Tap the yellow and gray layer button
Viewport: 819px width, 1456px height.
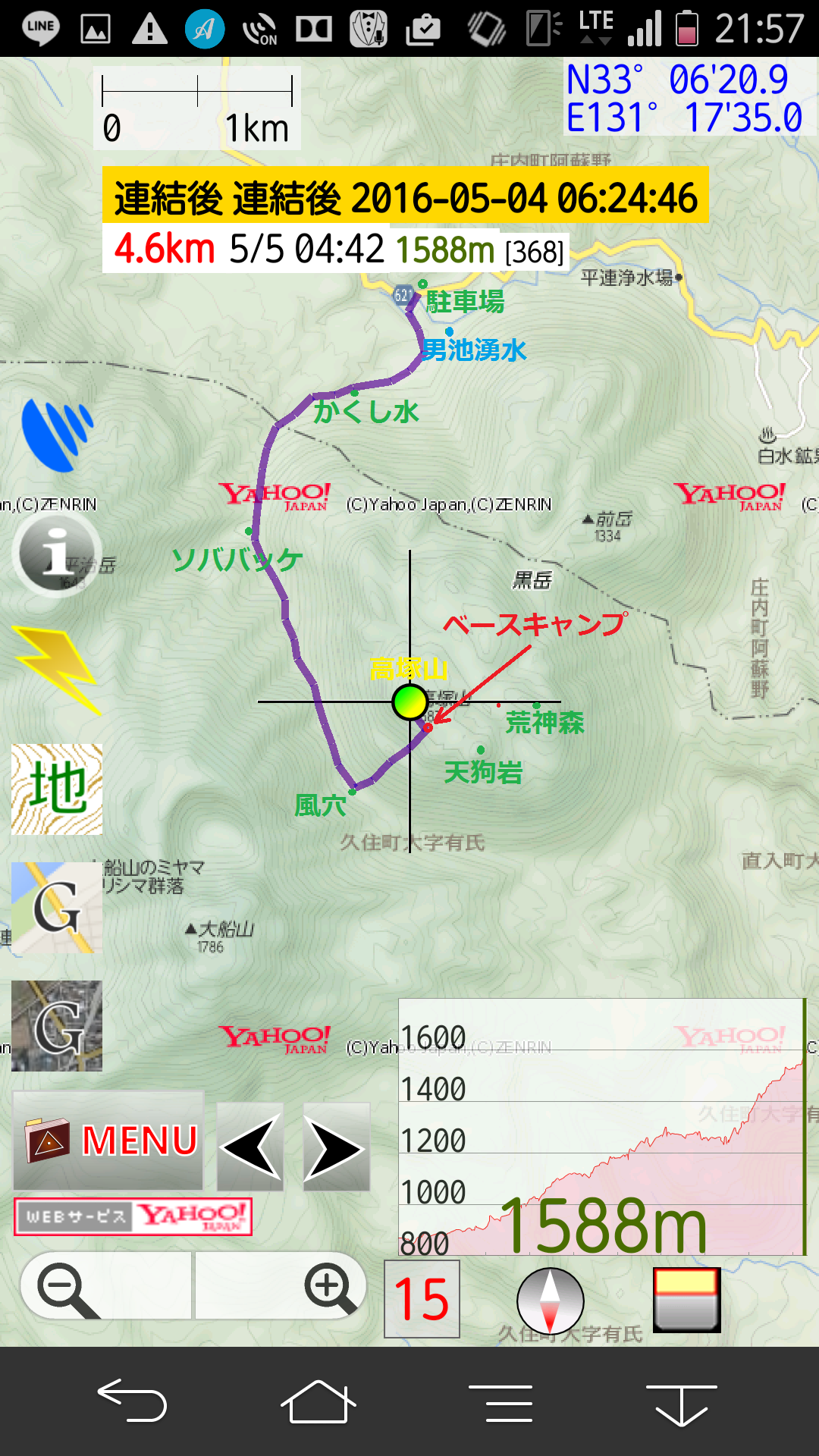point(686,1299)
